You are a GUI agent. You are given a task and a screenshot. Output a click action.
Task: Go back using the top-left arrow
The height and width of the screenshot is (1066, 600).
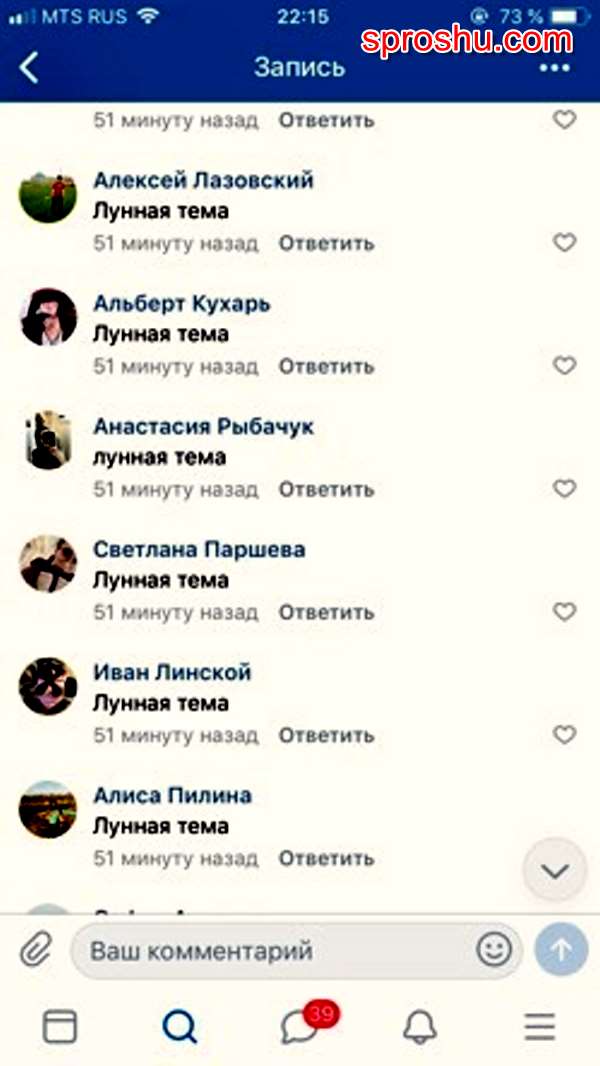pyautogui.click(x=29, y=67)
